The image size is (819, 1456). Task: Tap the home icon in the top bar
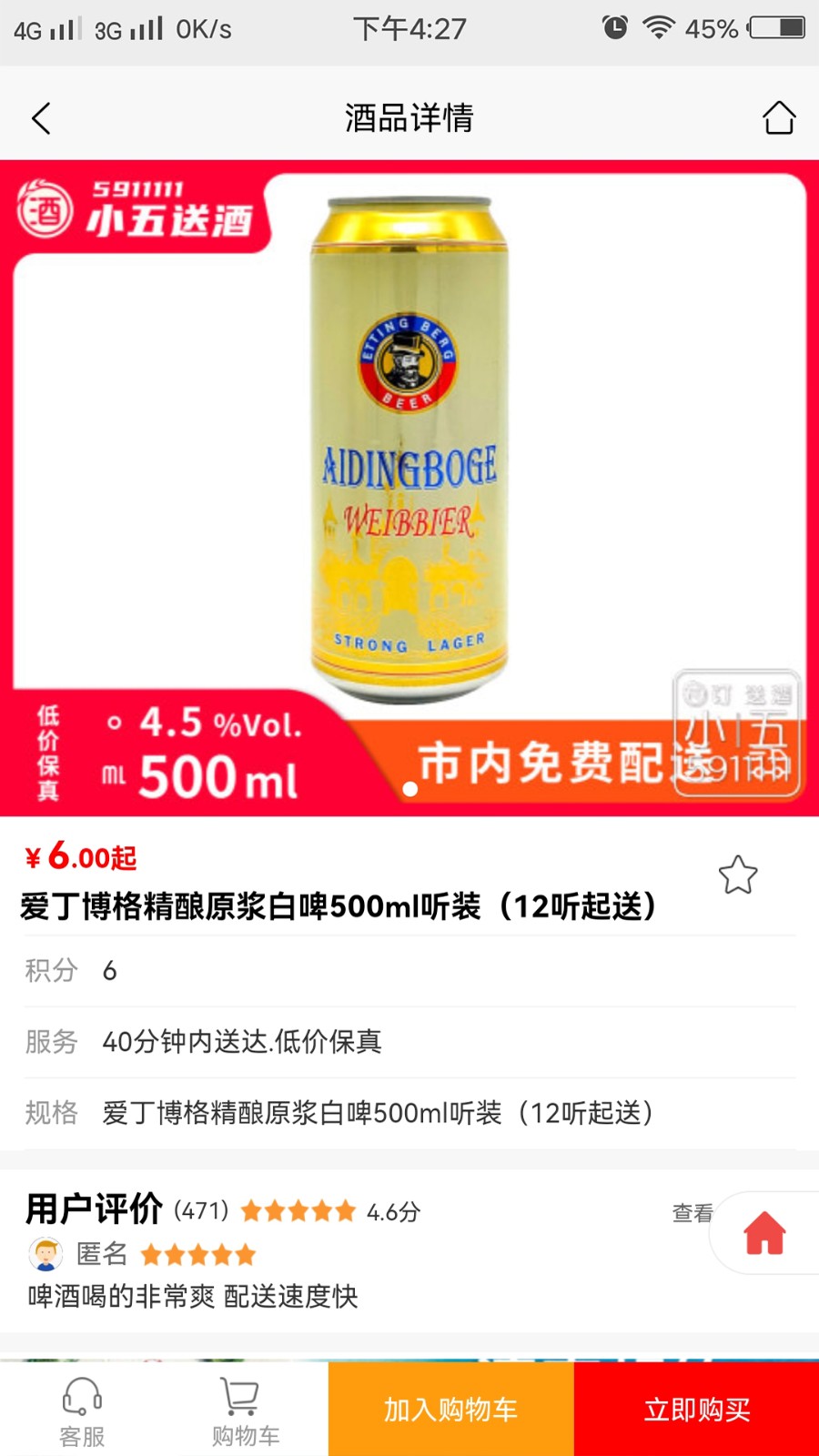(x=779, y=117)
